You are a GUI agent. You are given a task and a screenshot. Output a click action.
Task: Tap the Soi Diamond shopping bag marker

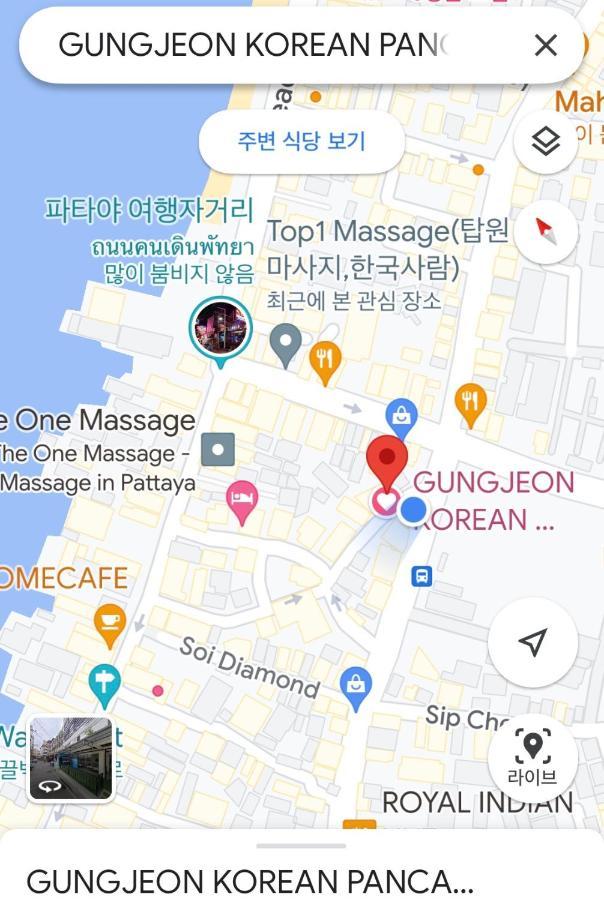[356, 684]
